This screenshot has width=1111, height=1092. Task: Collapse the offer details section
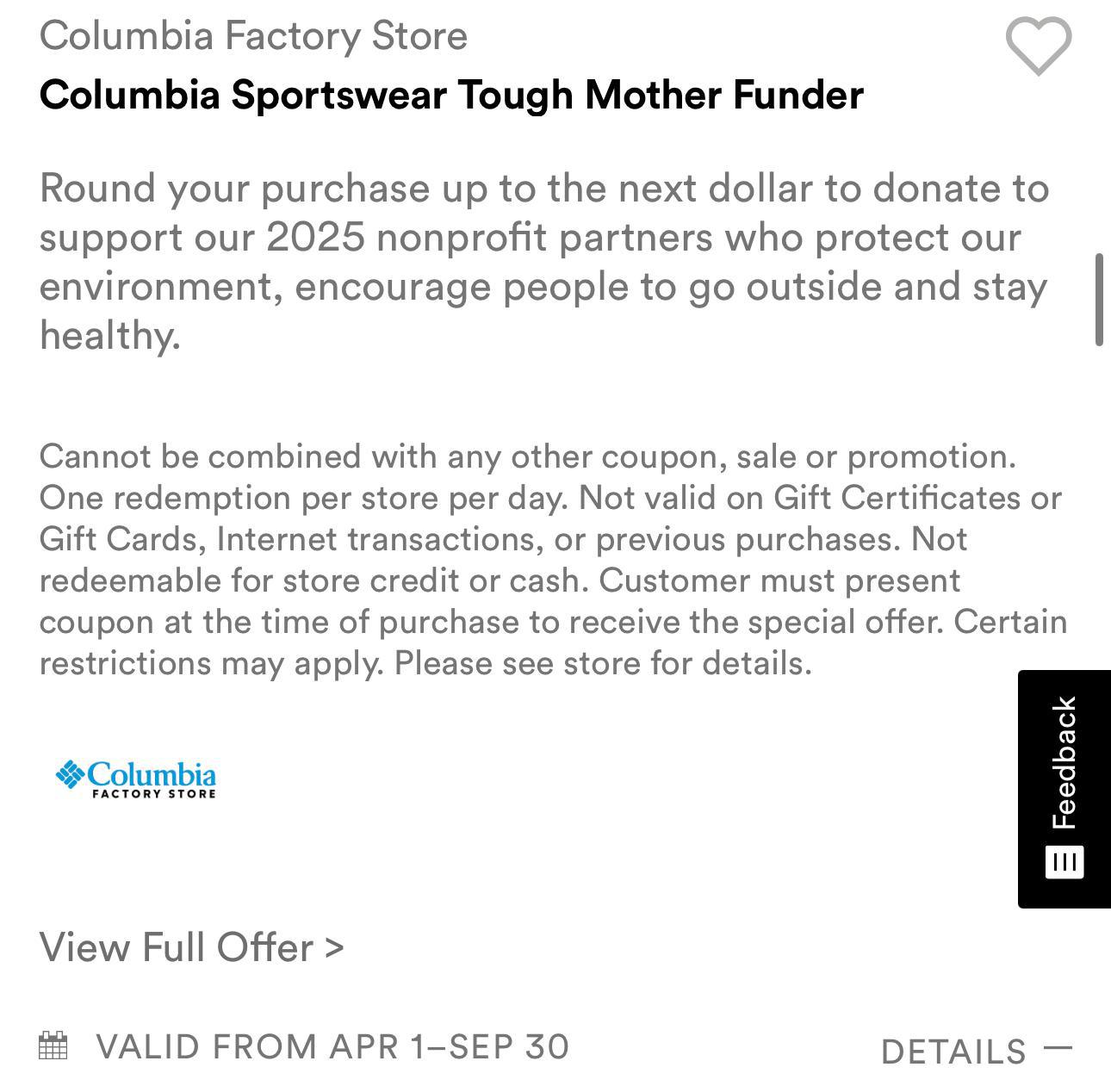tap(976, 1051)
